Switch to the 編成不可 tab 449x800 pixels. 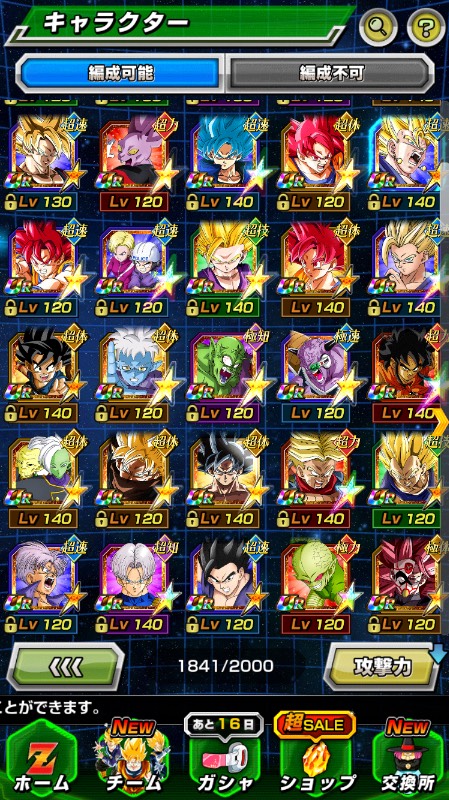click(330, 73)
